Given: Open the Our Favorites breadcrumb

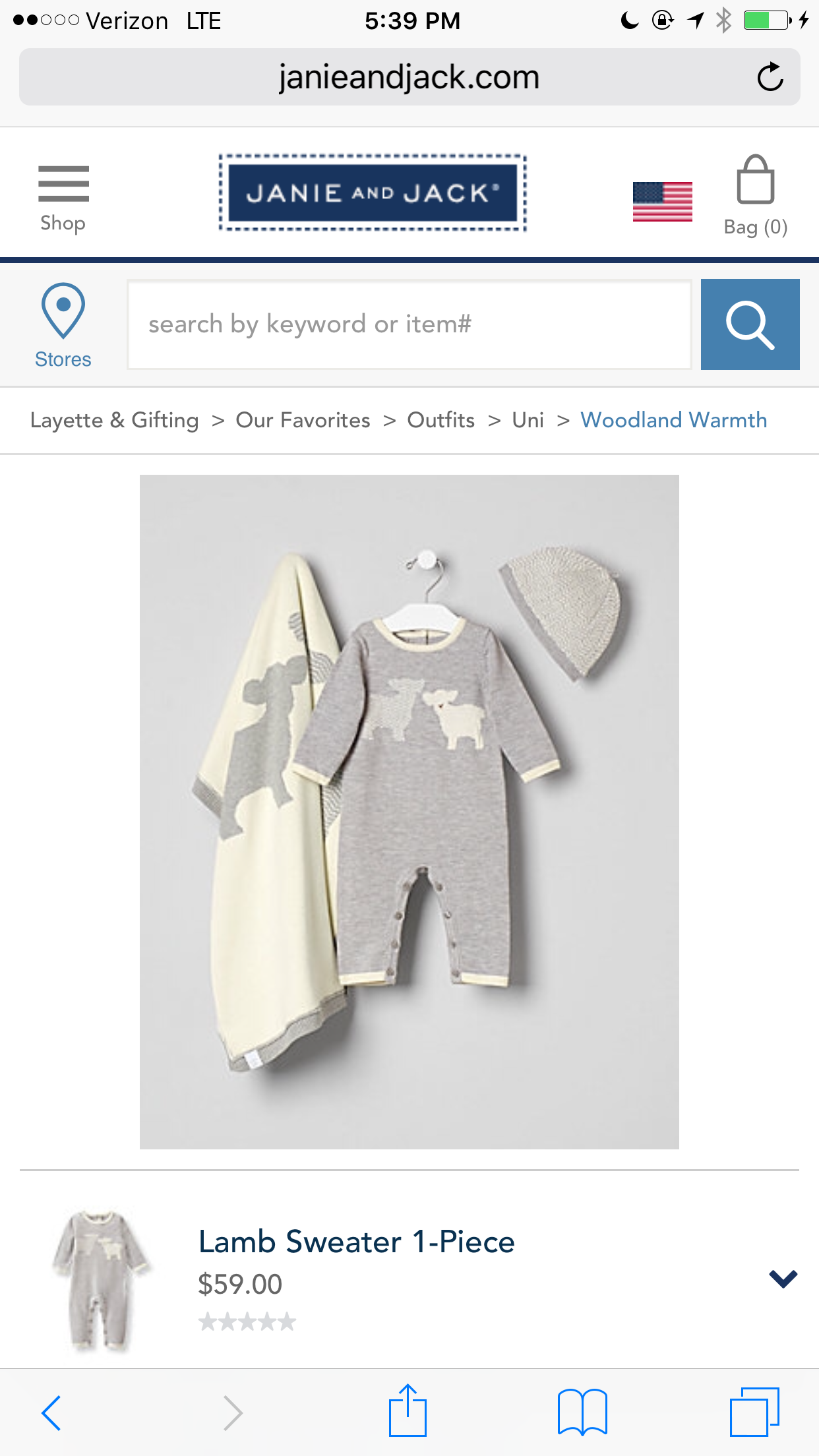Looking at the screenshot, I should 303,420.
